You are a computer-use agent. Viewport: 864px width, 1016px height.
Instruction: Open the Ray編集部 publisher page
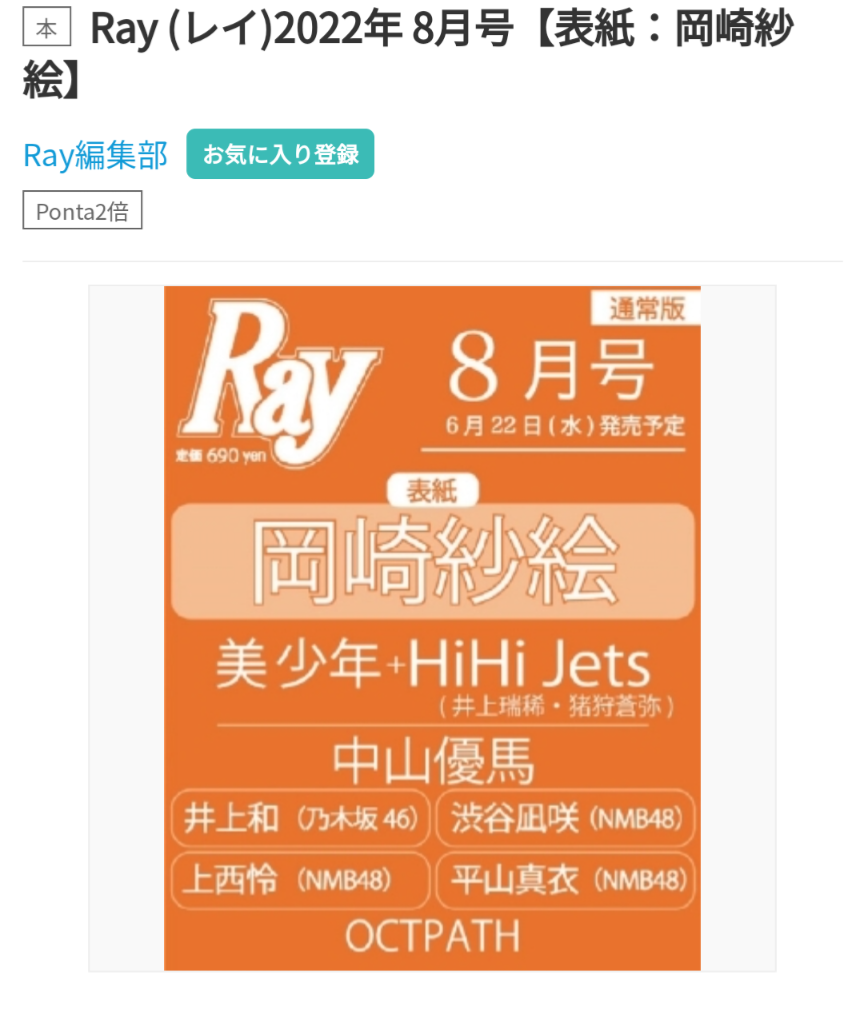[x=93, y=155]
